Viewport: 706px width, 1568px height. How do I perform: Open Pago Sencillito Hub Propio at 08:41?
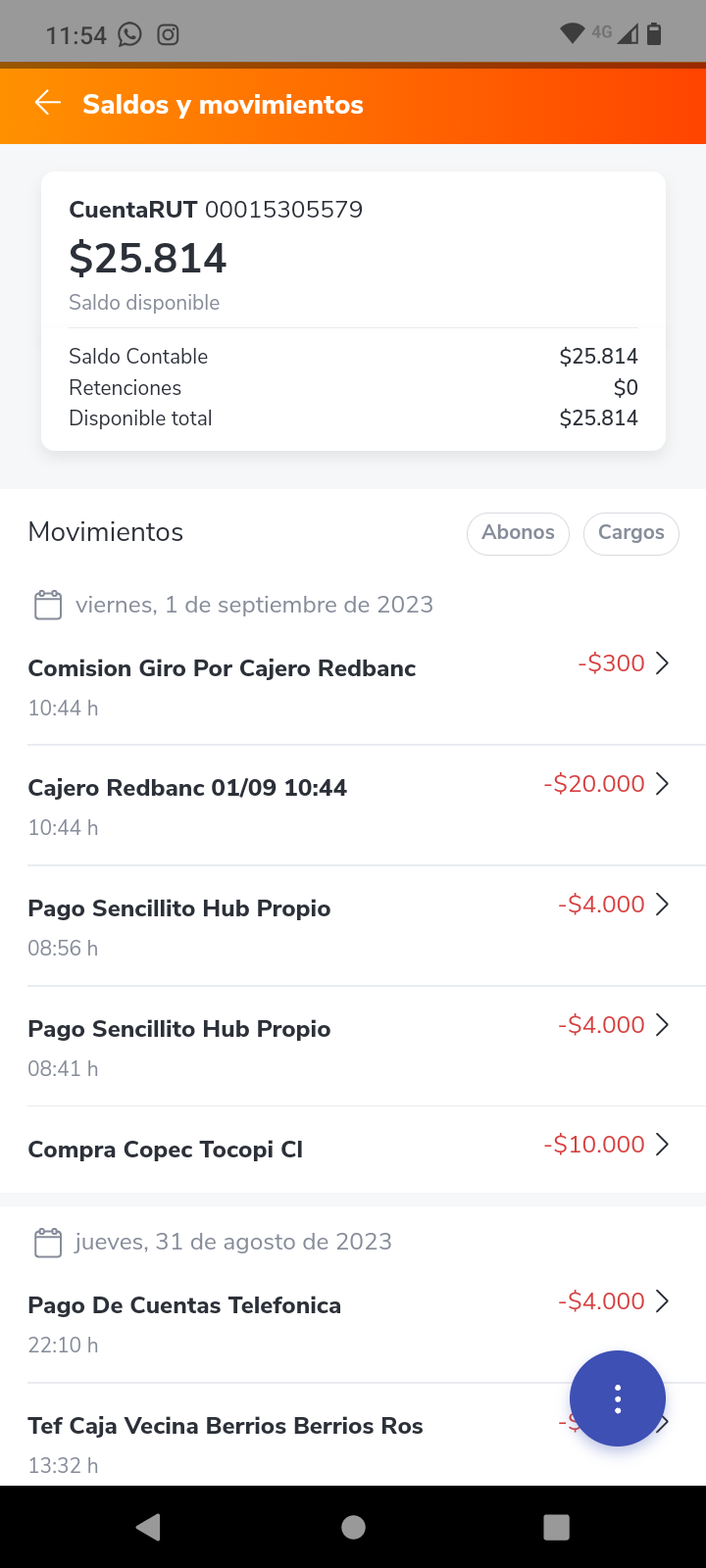(353, 1047)
